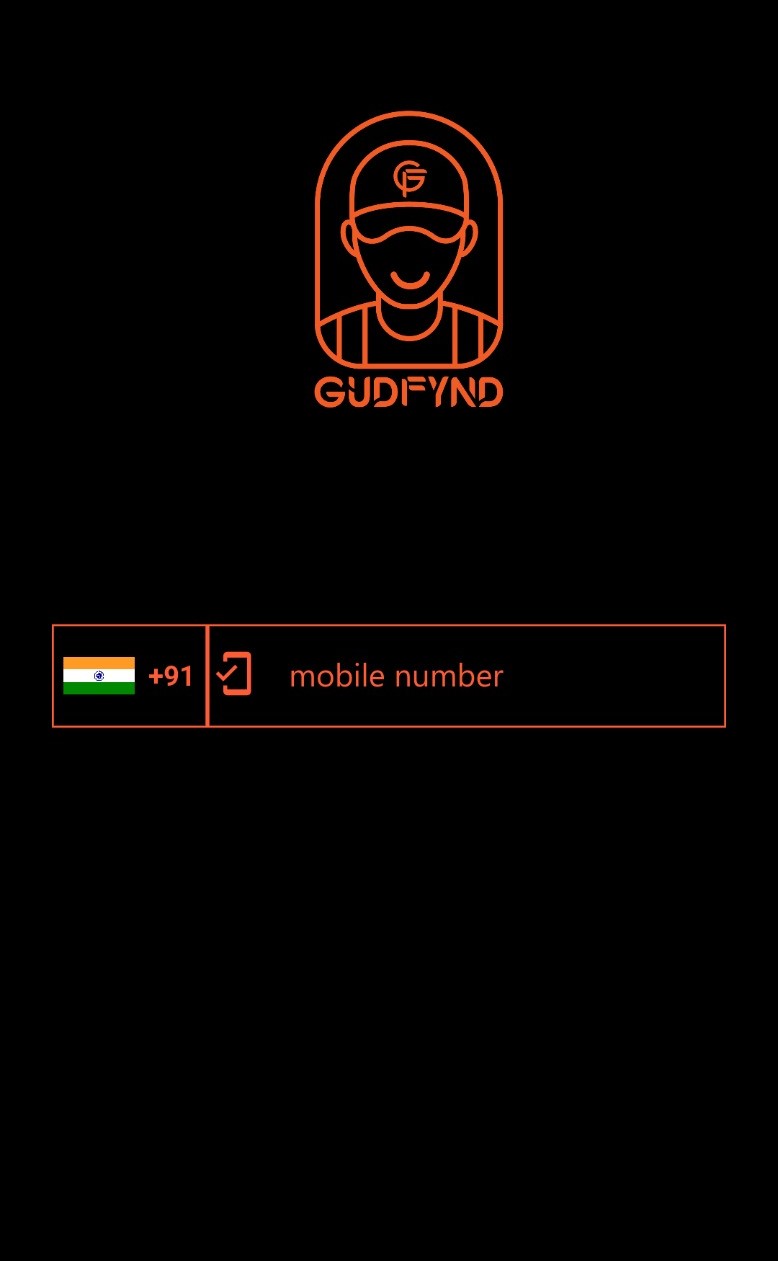Open the +91 India country code picker
778x1261 pixels.
pos(129,676)
